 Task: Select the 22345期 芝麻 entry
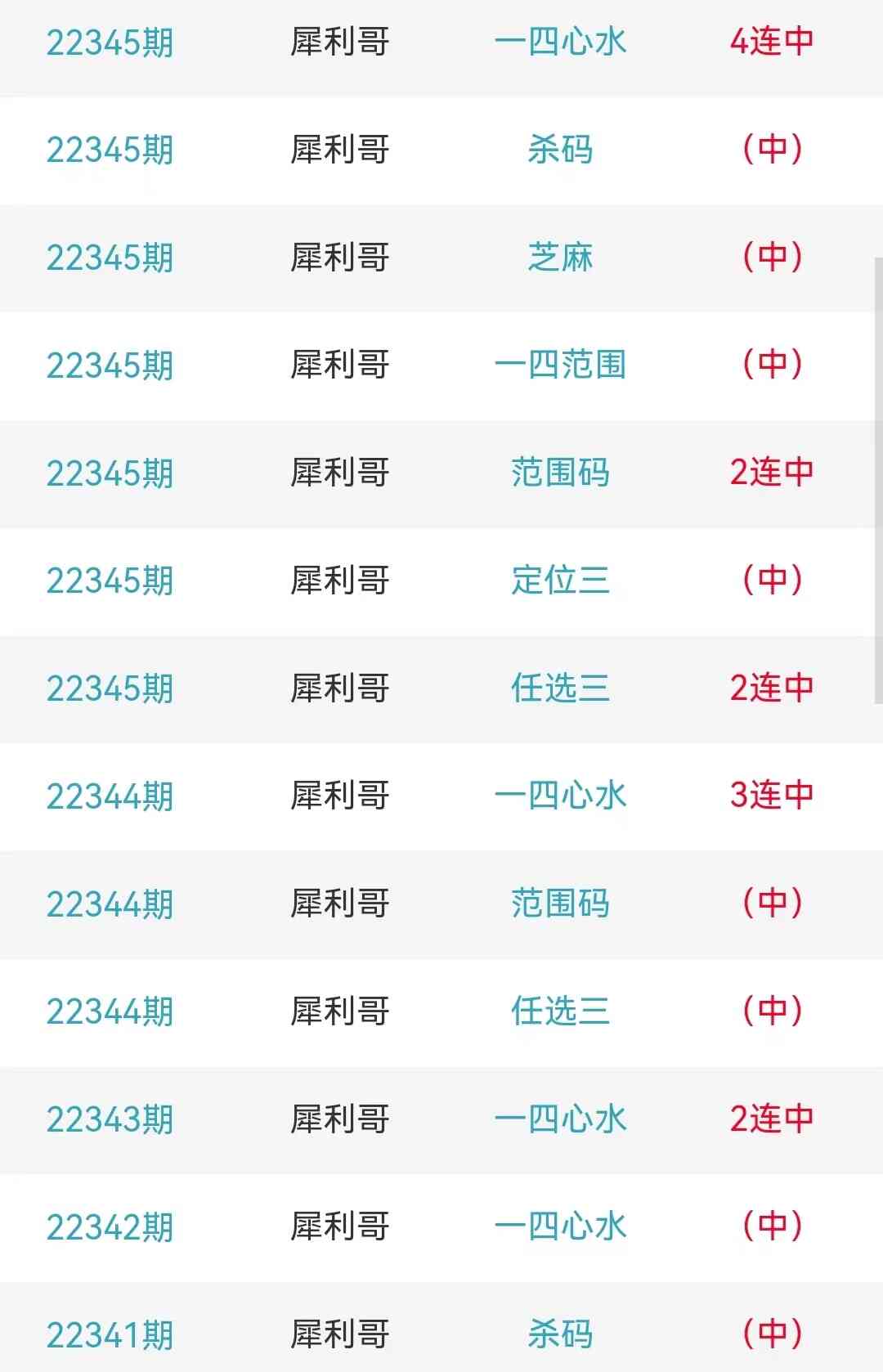click(560, 258)
